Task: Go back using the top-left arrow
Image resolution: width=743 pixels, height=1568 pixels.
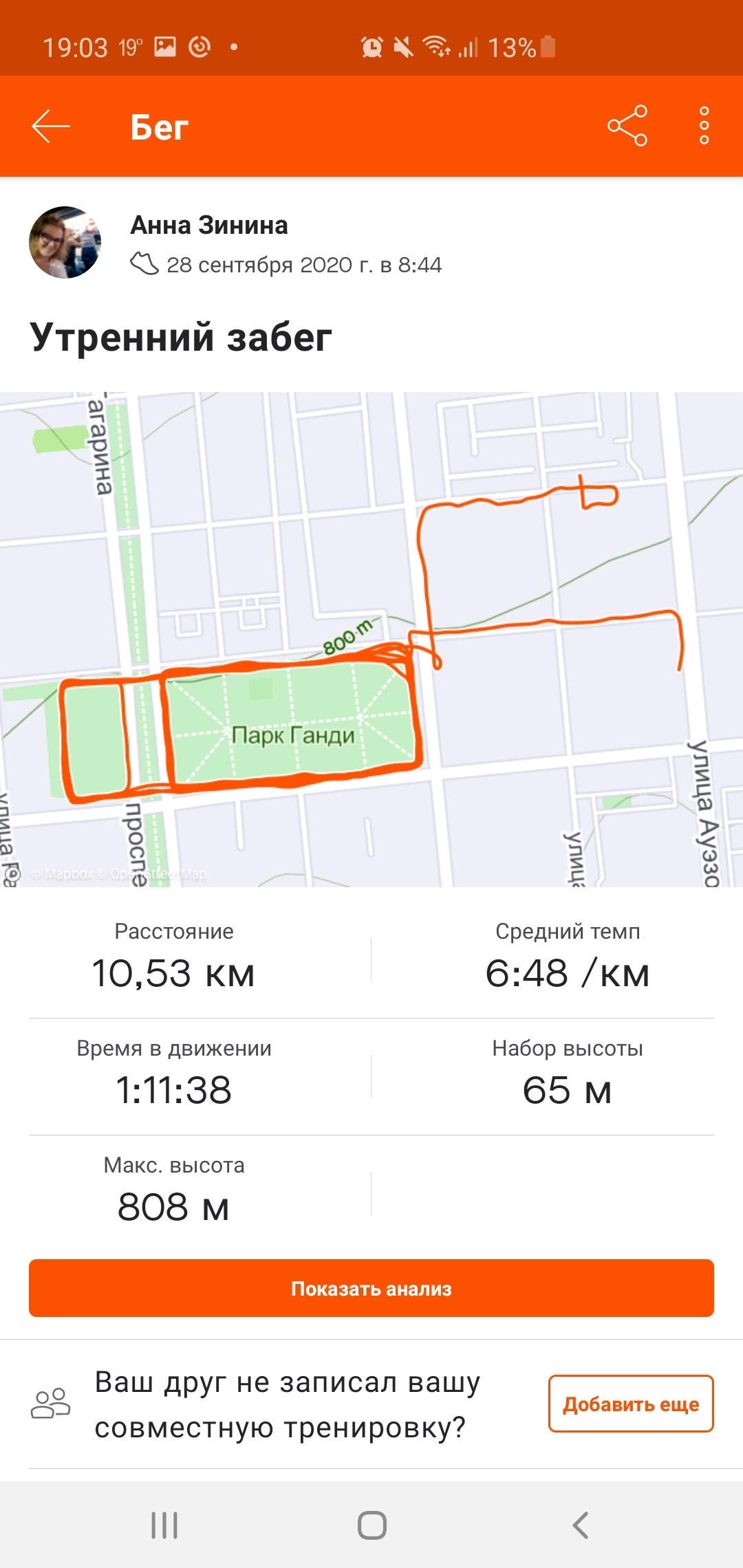Action: point(51,127)
